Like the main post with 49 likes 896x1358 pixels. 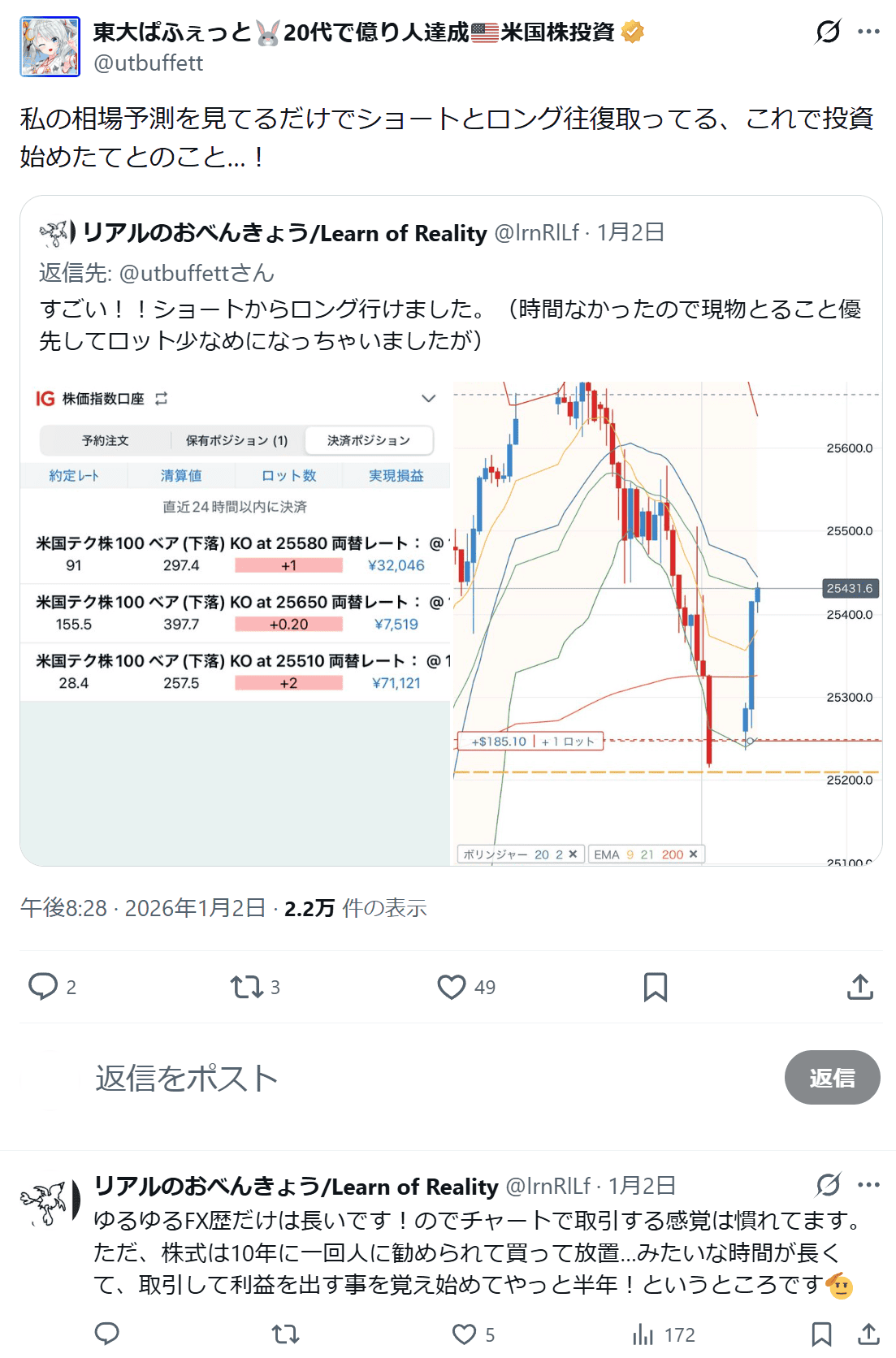(x=452, y=987)
